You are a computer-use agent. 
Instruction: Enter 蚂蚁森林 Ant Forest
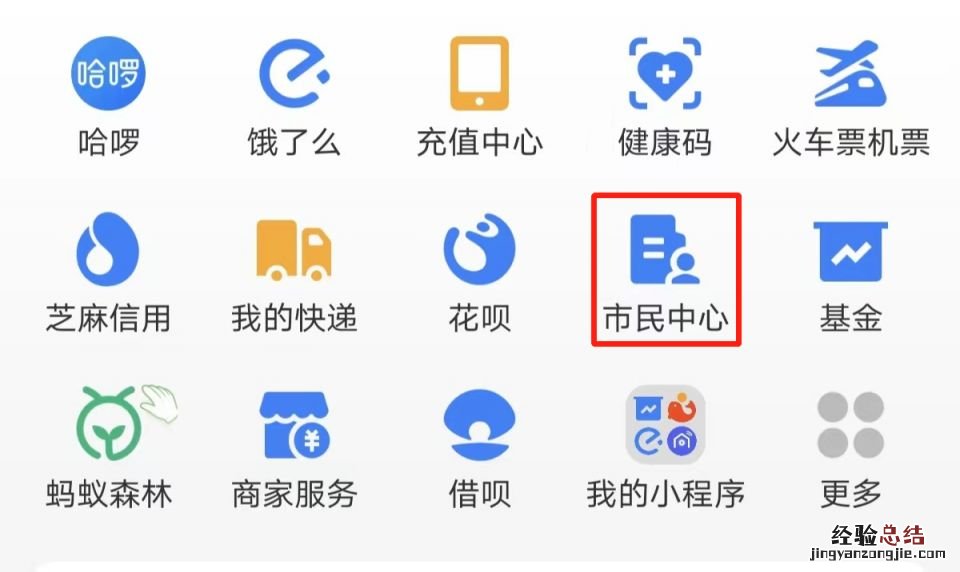pyautogui.click(x=108, y=425)
